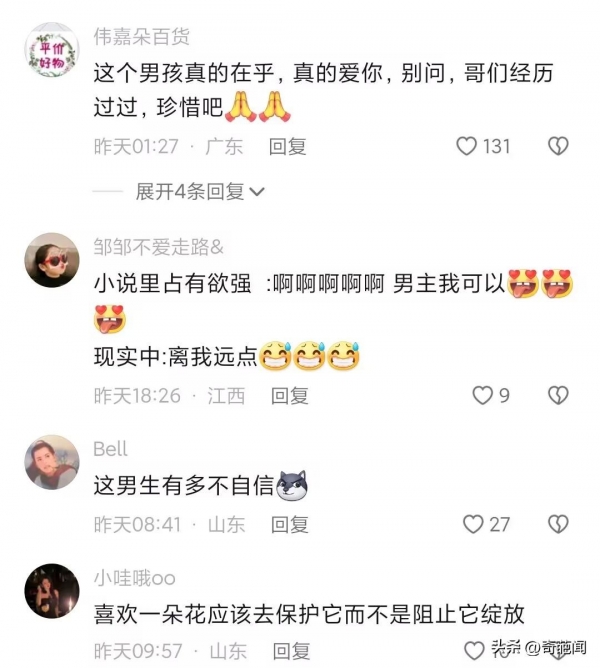View Bell's profile picture
600x668 pixels.
pos(51,462)
